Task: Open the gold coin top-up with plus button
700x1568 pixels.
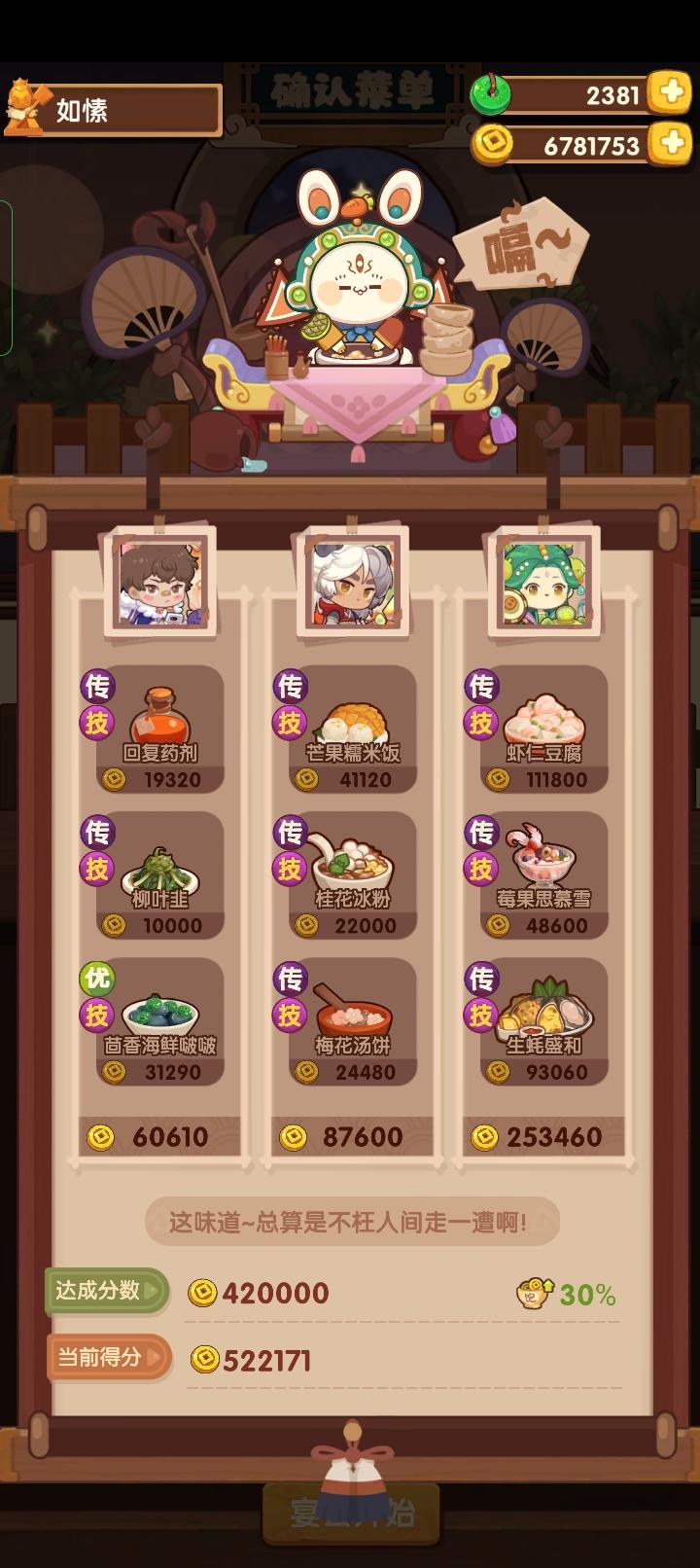Action: [670, 148]
